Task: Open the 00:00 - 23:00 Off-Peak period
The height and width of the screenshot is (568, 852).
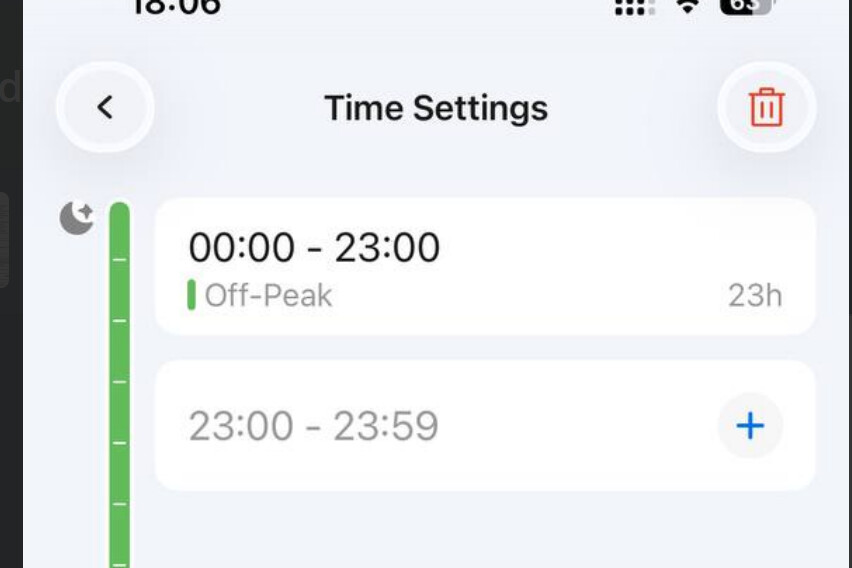Action: (x=484, y=266)
